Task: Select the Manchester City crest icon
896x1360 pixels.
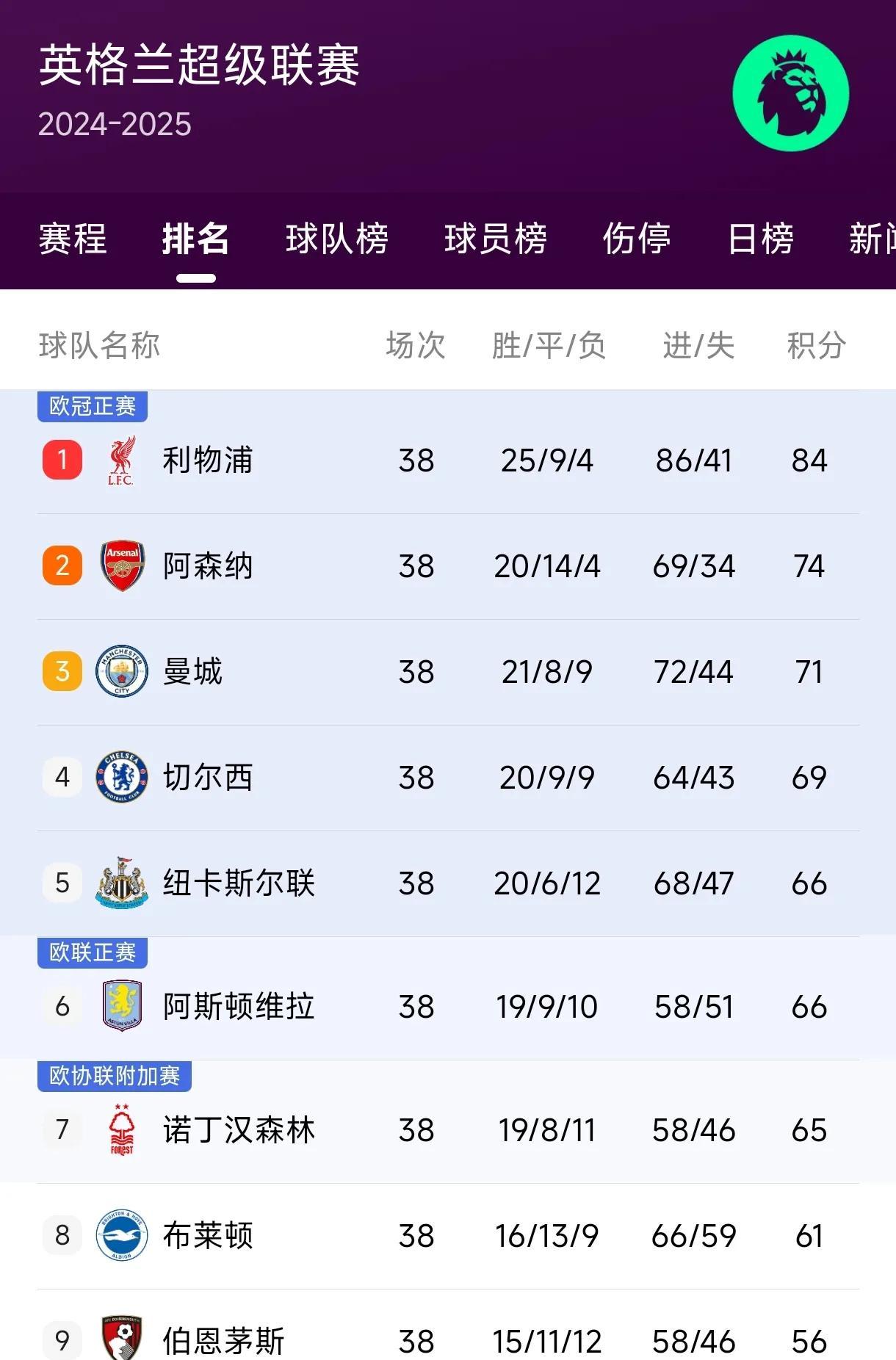Action: [121, 671]
